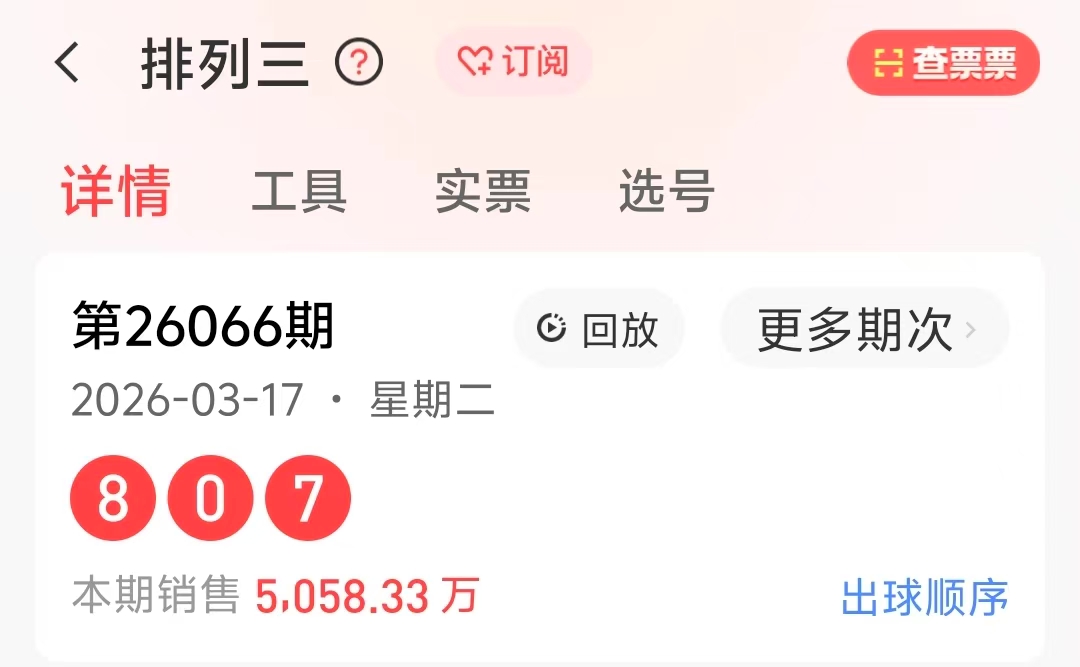Watch the draw replay via 回放
Screen dimensions: 1080x667
(599, 328)
